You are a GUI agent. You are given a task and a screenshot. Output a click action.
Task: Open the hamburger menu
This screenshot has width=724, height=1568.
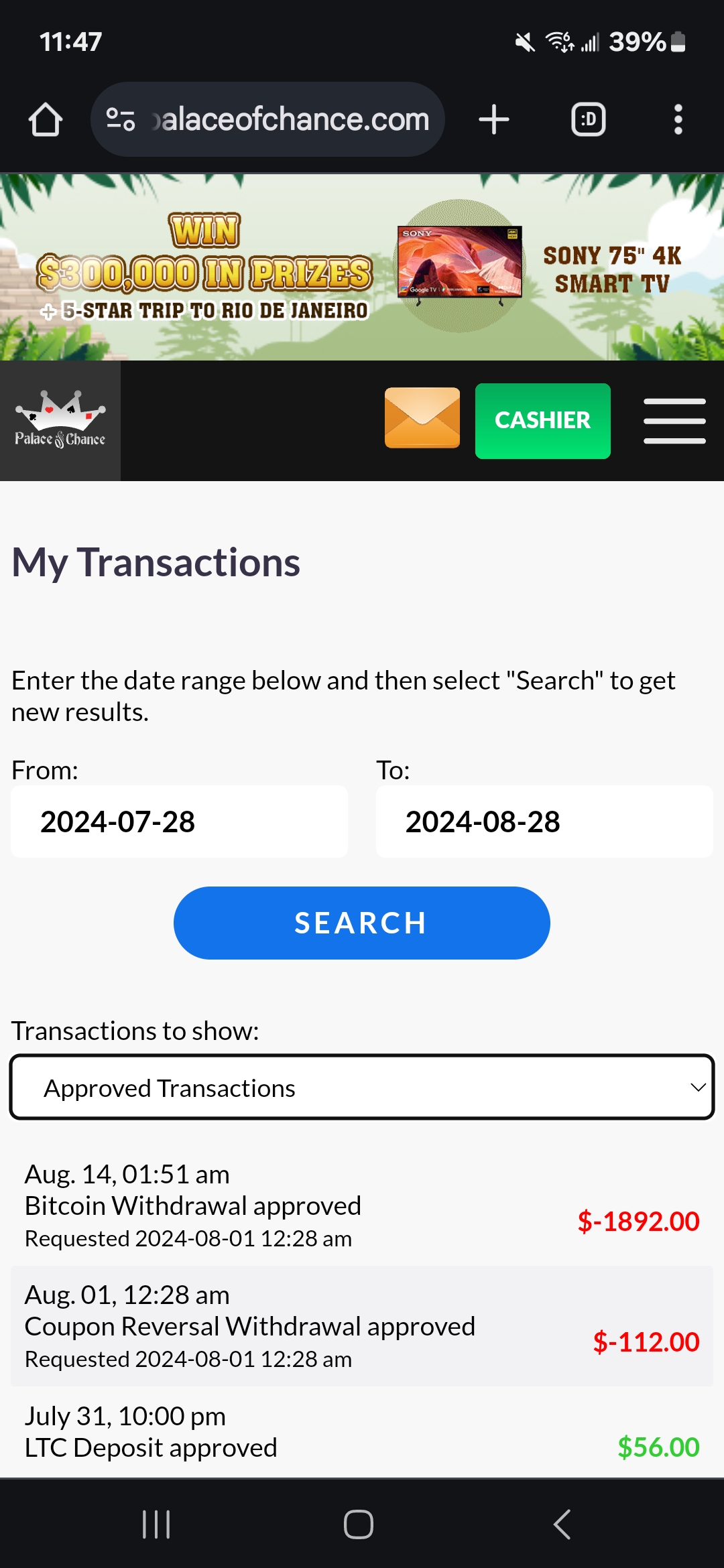click(x=674, y=421)
